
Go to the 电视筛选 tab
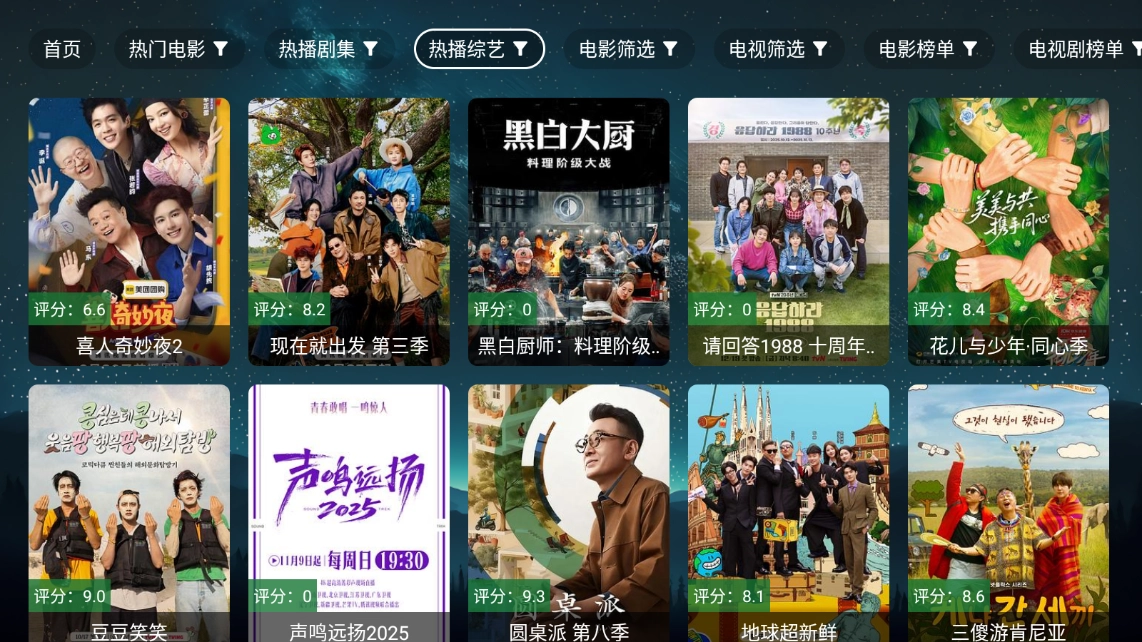[778, 49]
